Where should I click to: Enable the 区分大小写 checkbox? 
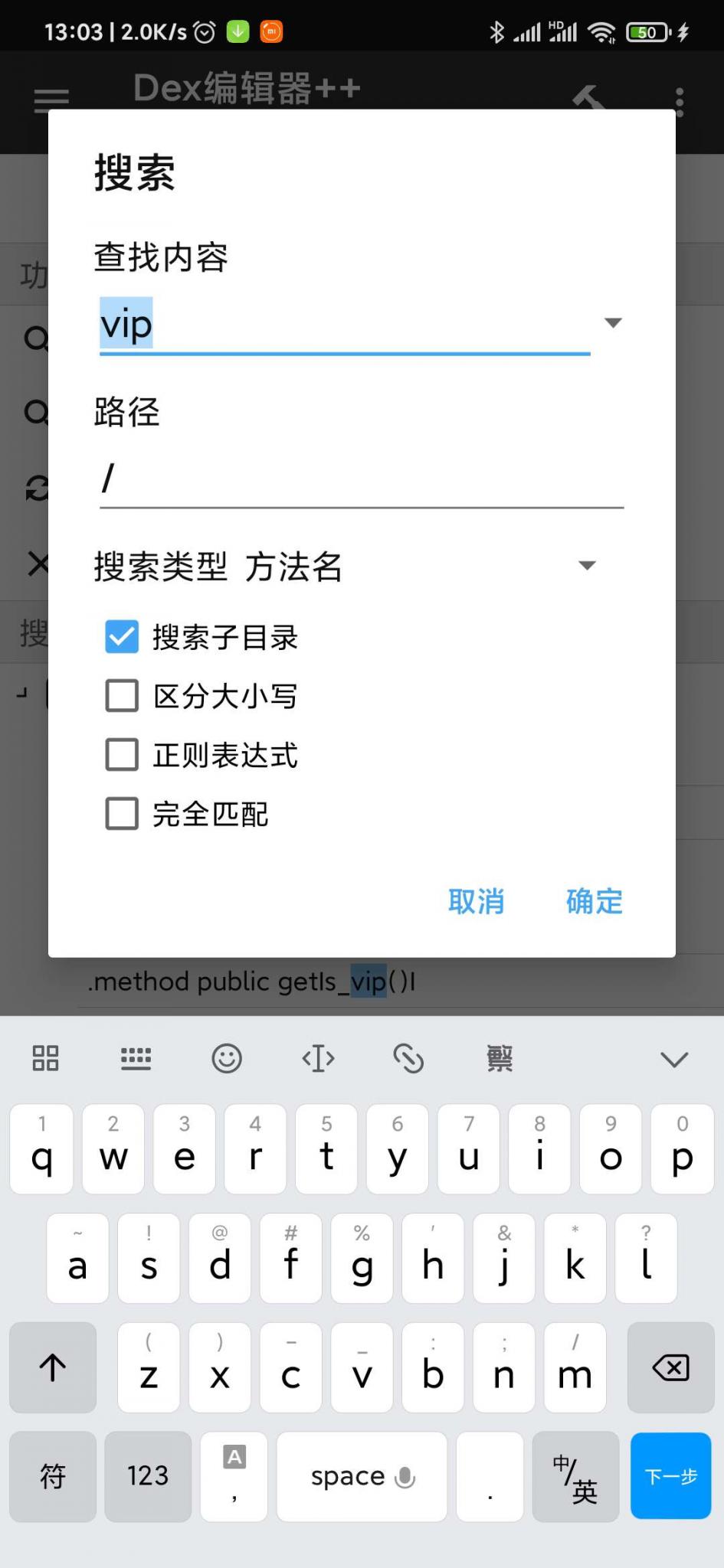coord(122,696)
